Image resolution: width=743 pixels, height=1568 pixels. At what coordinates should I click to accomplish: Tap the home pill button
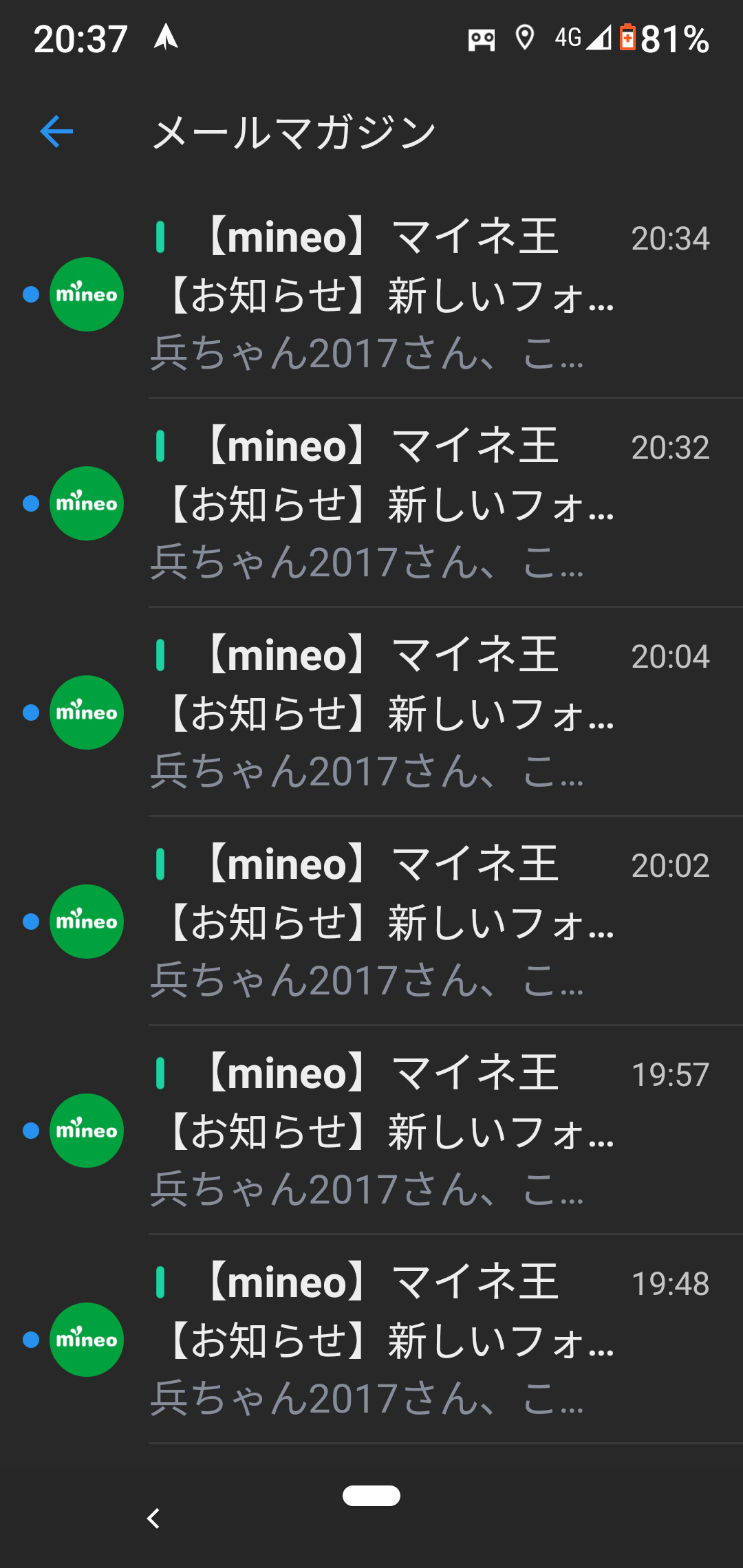point(371,1496)
